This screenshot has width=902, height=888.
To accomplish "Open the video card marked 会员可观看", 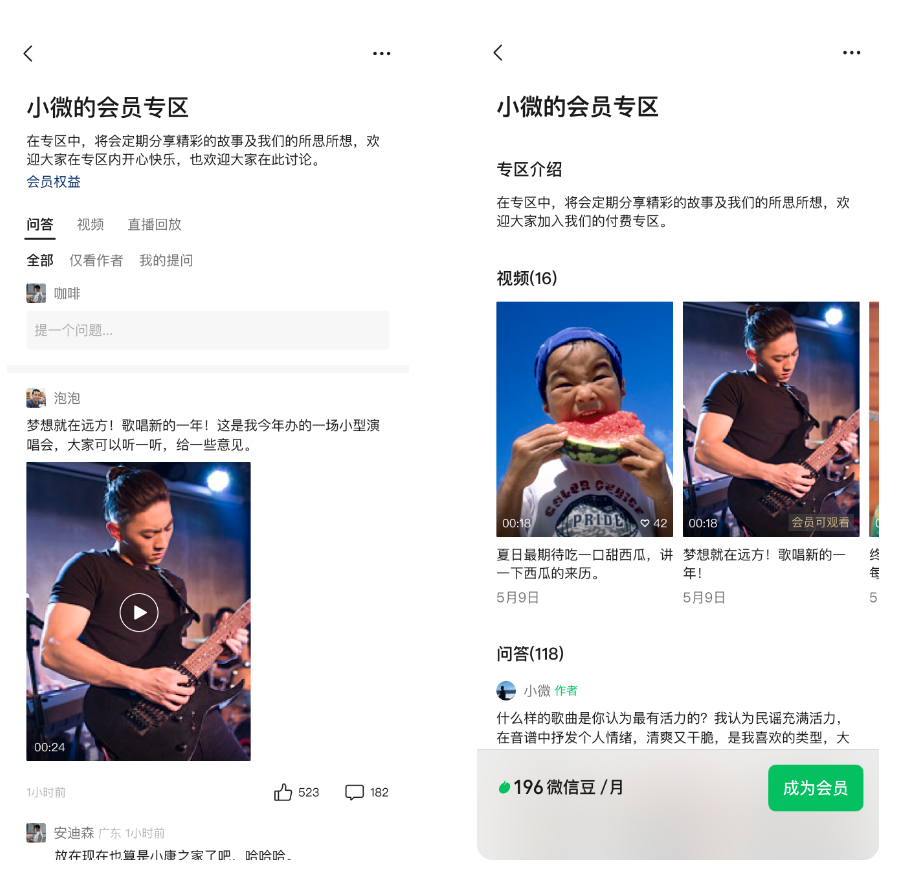I will pyautogui.click(x=771, y=419).
